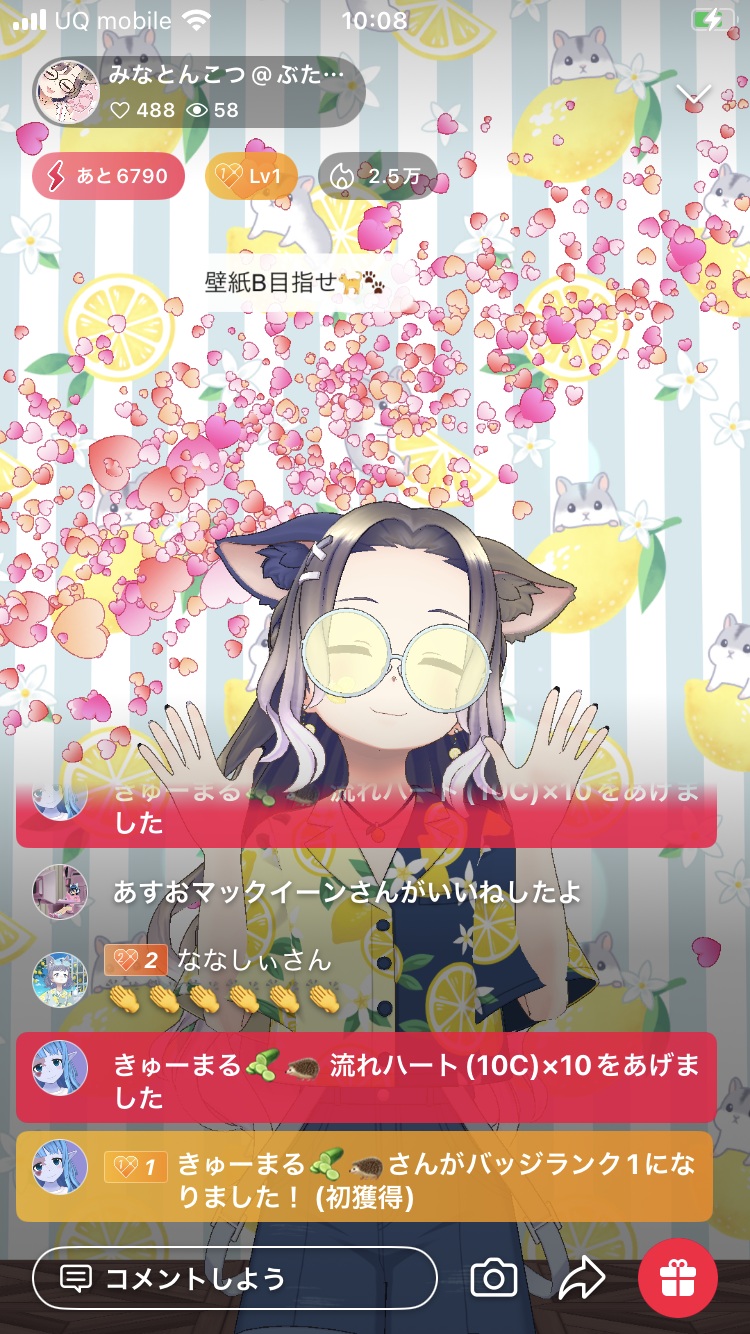Open あすおマックイーン's avatar in the like notice
The width and height of the screenshot is (750, 1334).
pyautogui.click(x=60, y=891)
